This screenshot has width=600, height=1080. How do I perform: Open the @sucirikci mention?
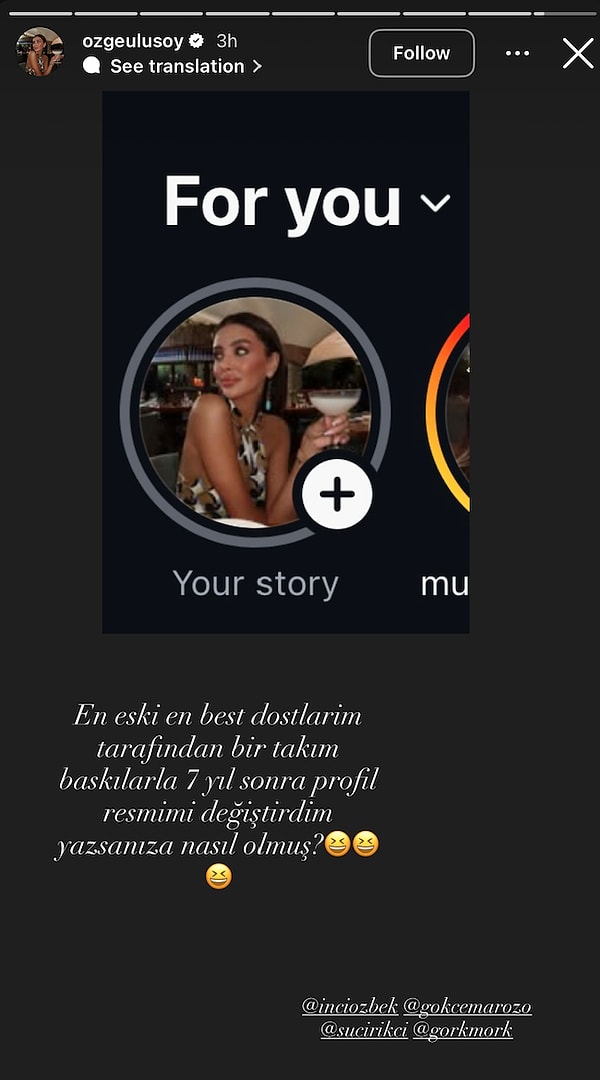point(364,1029)
